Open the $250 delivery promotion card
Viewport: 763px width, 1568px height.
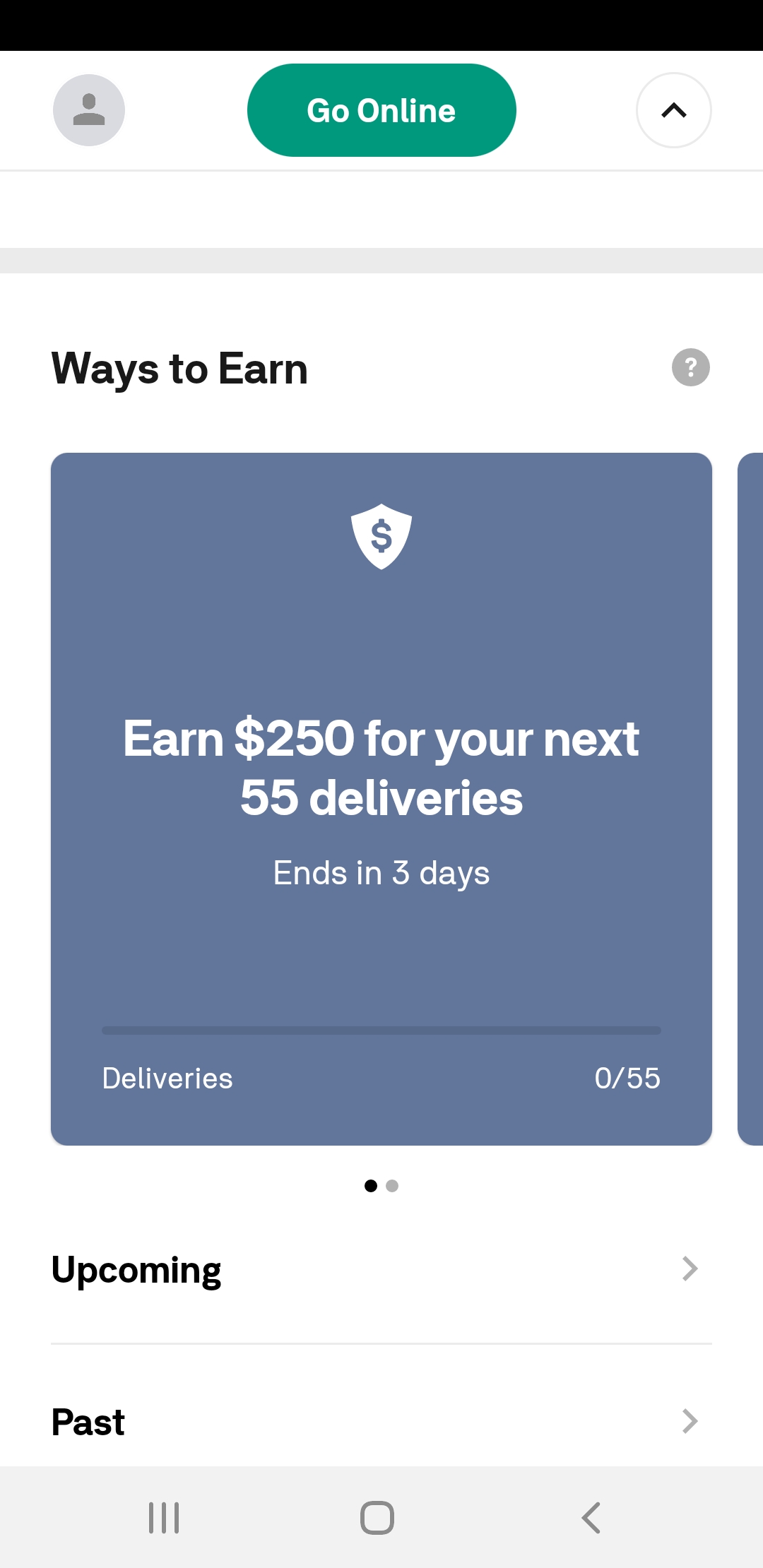(381, 798)
